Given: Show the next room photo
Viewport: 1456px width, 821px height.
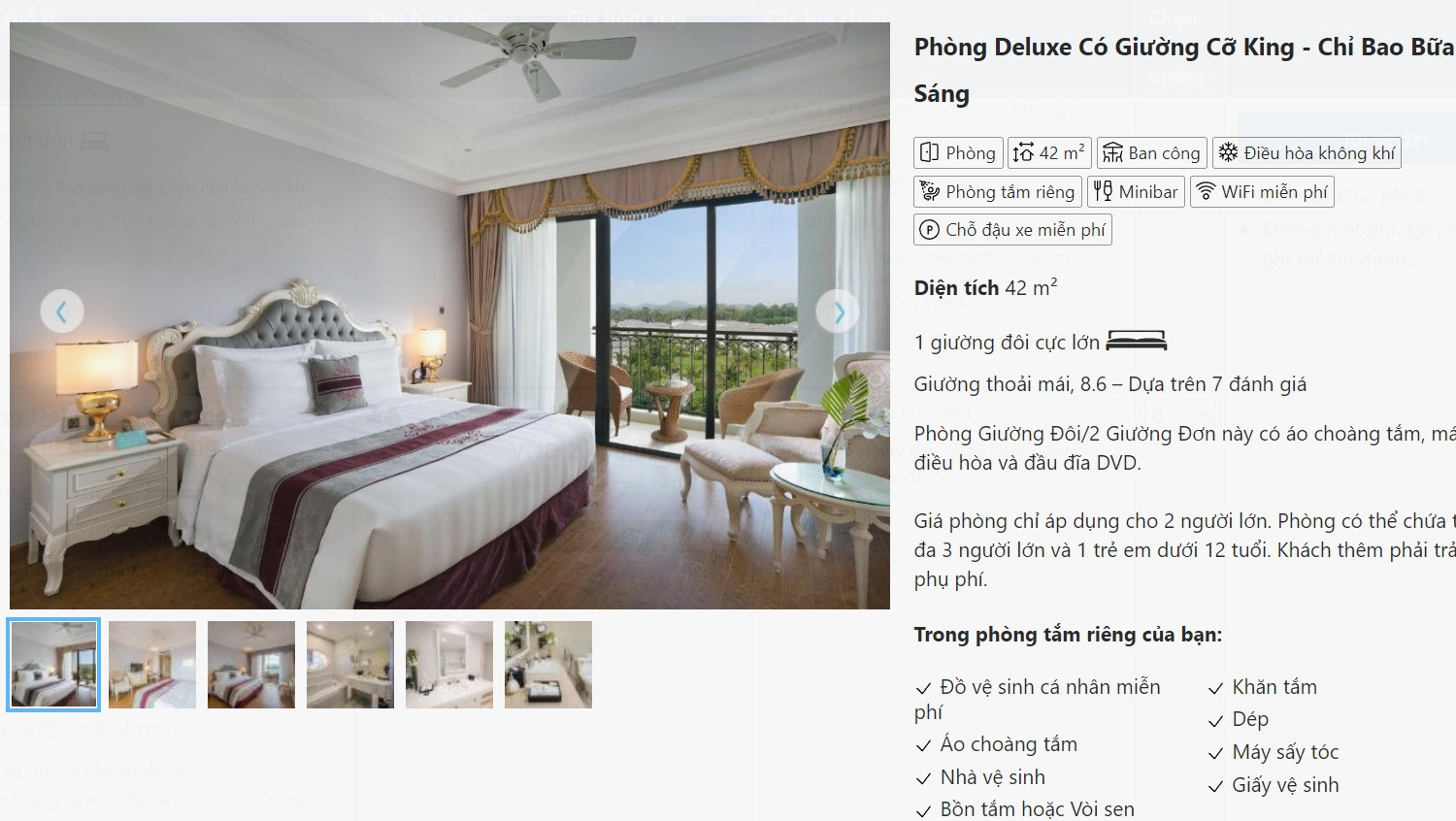Looking at the screenshot, I should click(838, 312).
